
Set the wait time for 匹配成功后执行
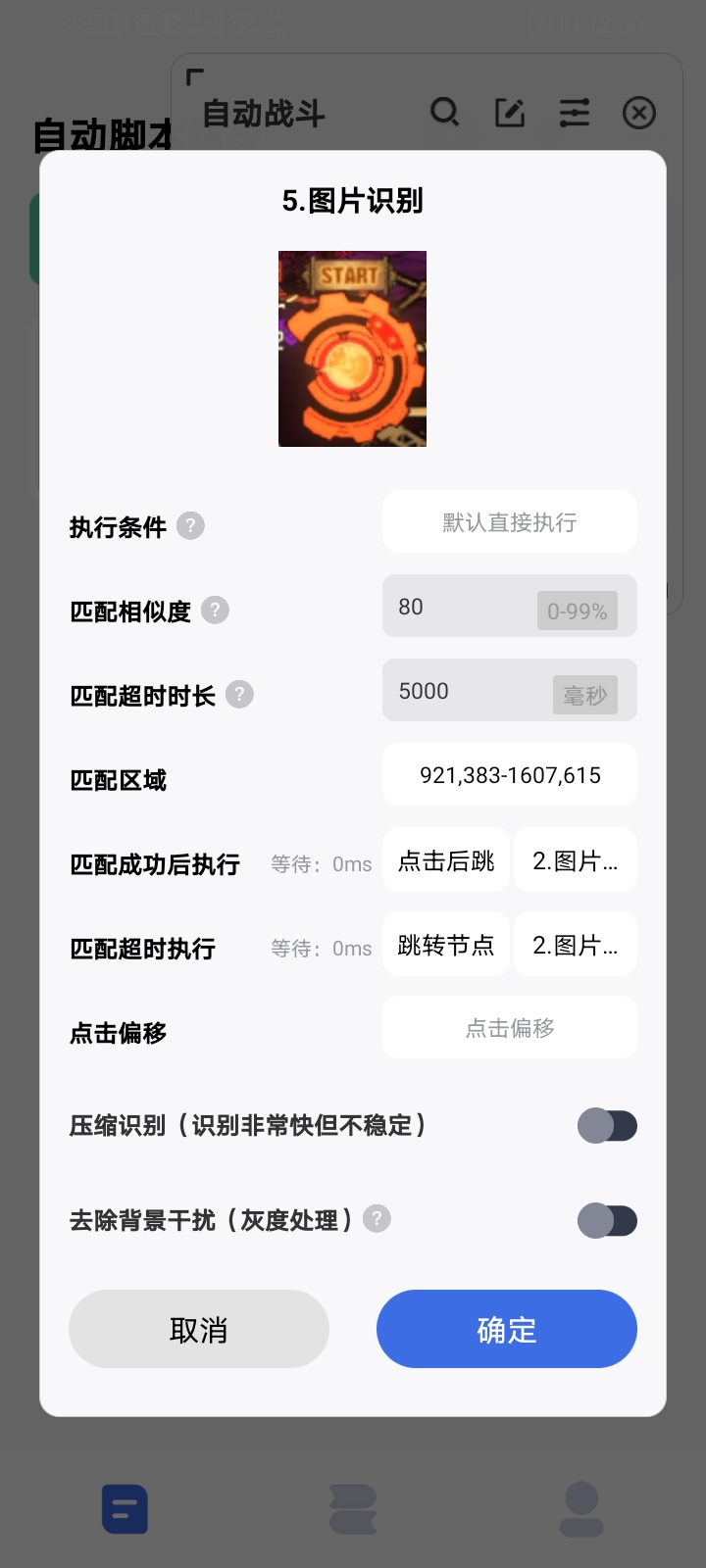pos(322,864)
